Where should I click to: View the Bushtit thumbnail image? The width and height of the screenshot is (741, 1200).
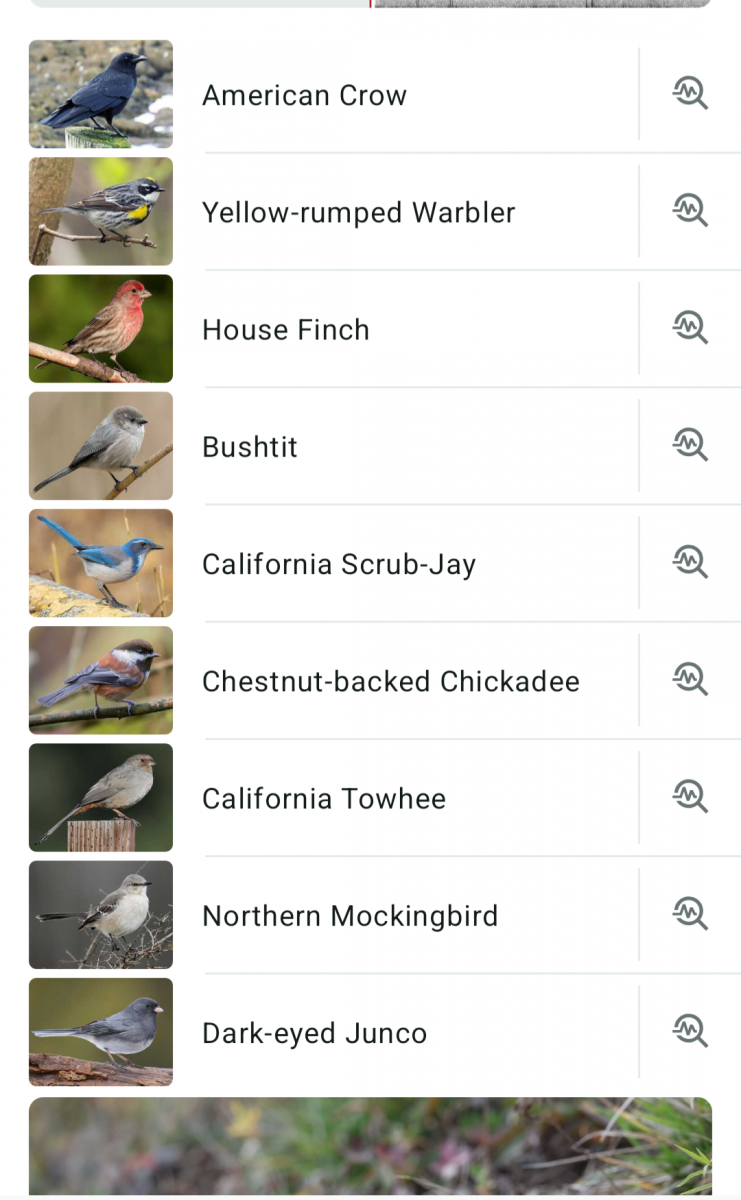(x=100, y=445)
